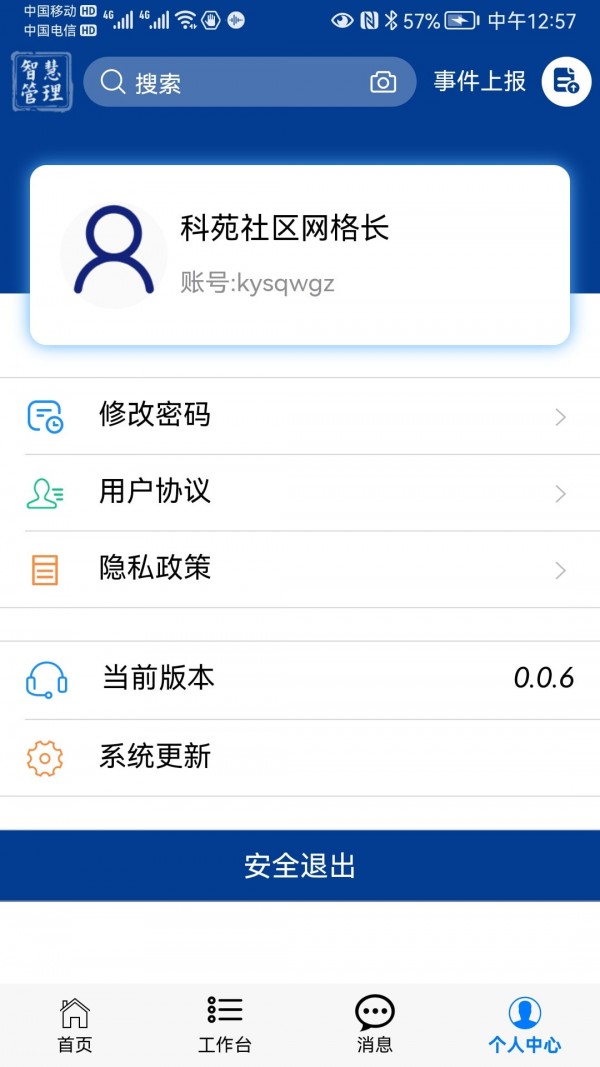The height and width of the screenshot is (1067, 600).
Task: Log out with the 安全退出 button
Action: pos(300,866)
